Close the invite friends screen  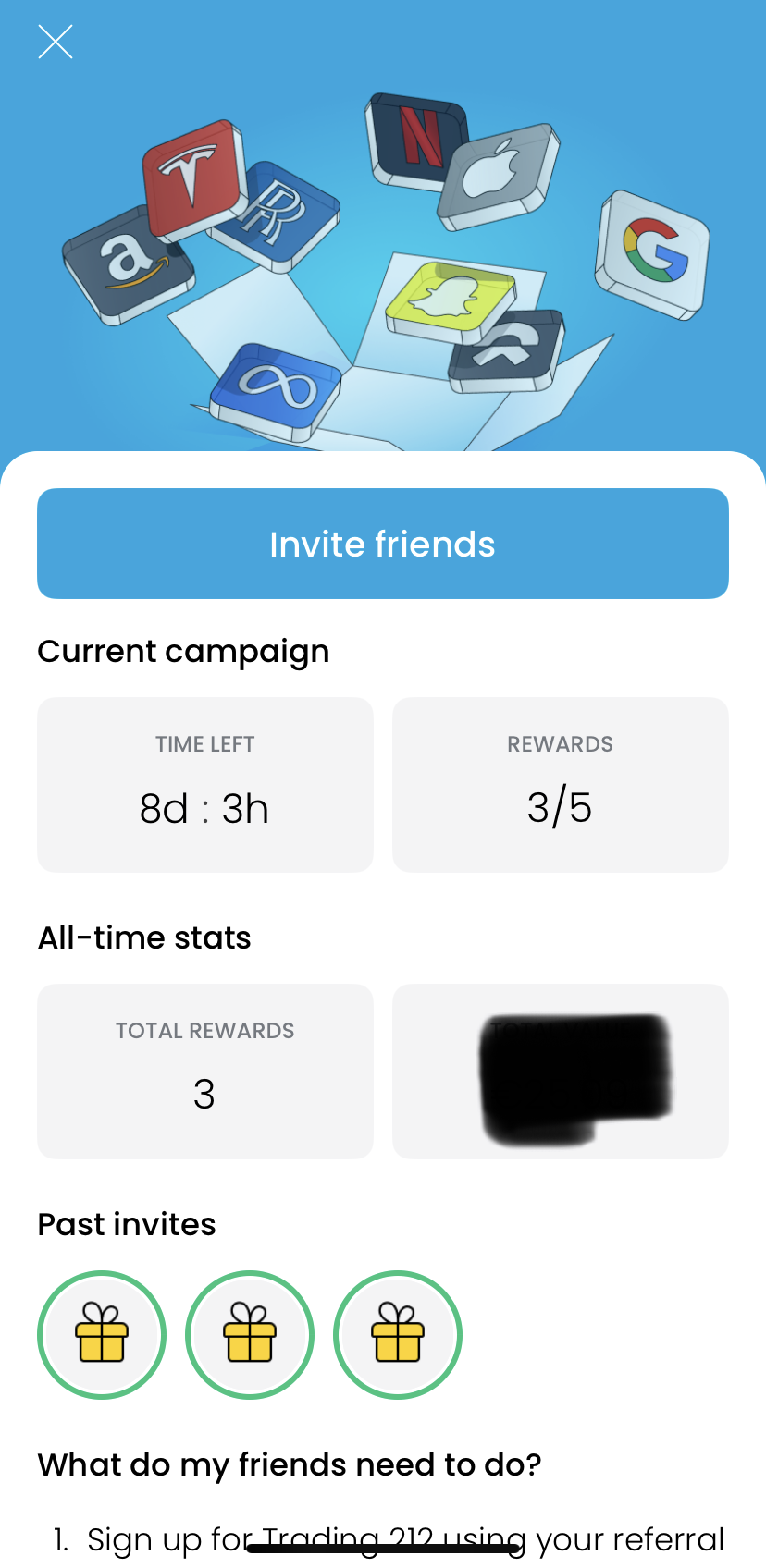[x=56, y=42]
